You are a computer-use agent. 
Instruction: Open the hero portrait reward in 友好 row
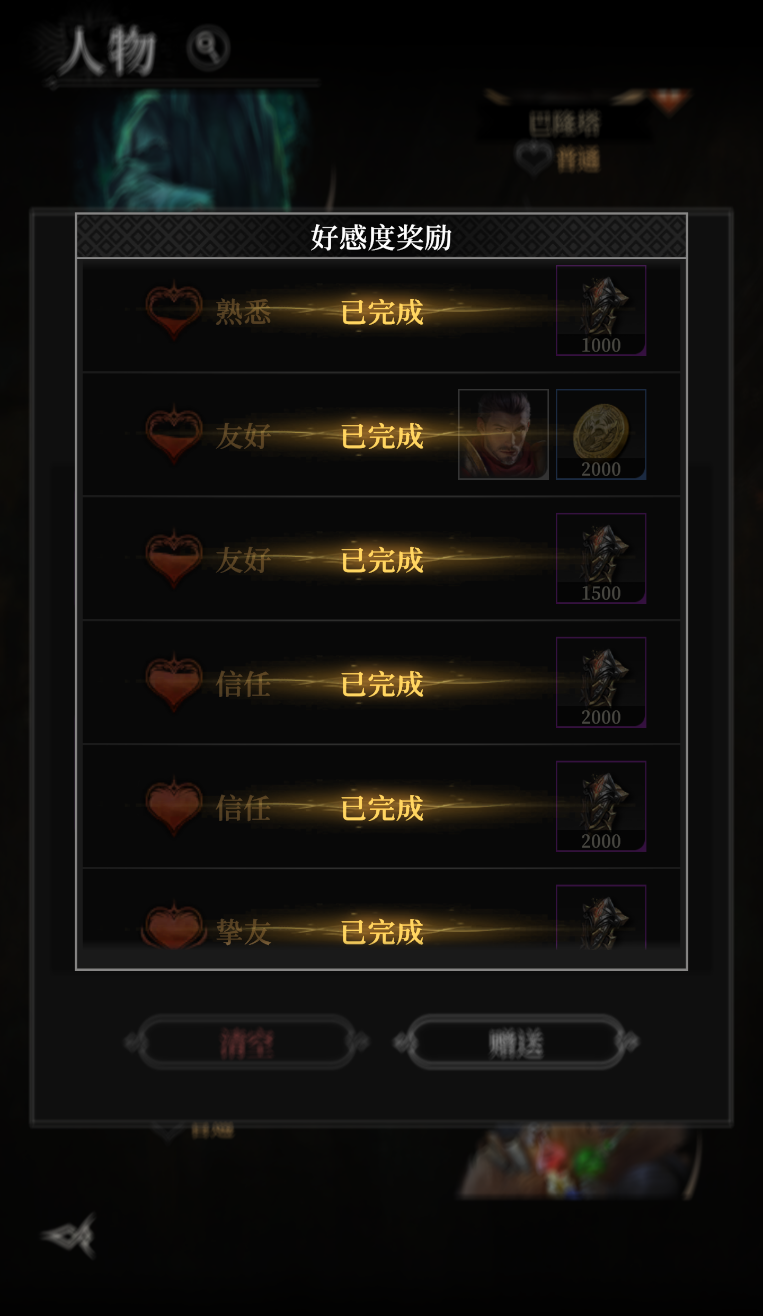pos(503,434)
